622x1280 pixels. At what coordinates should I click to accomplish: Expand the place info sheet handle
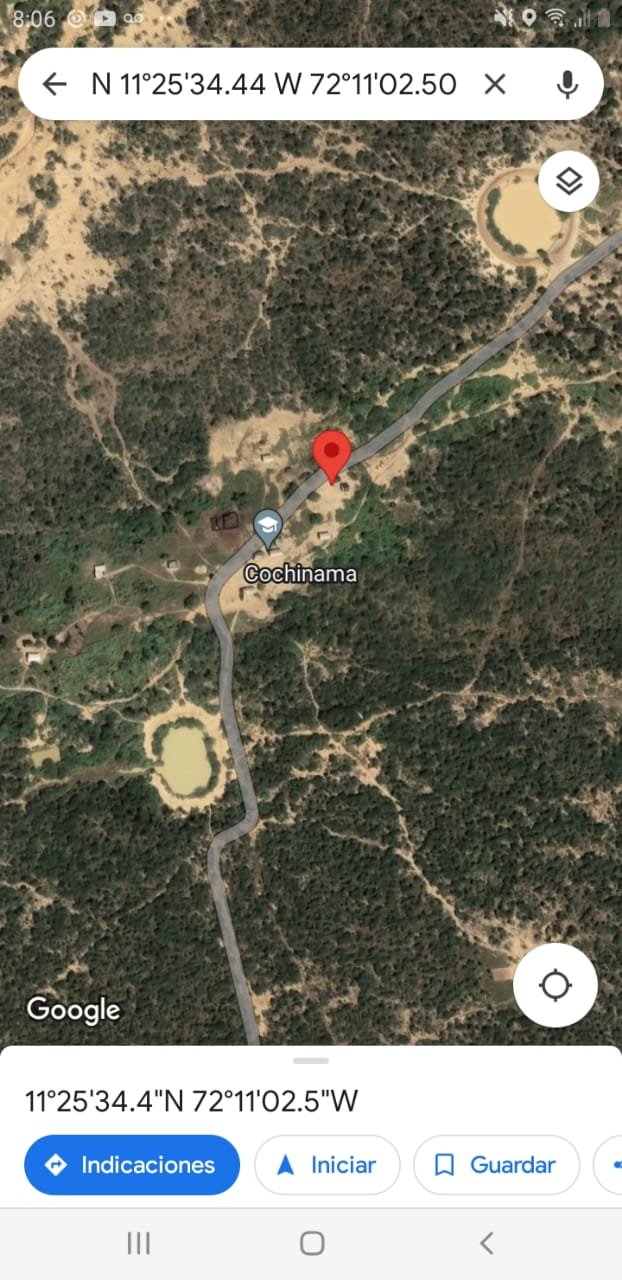pyautogui.click(x=311, y=1060)
